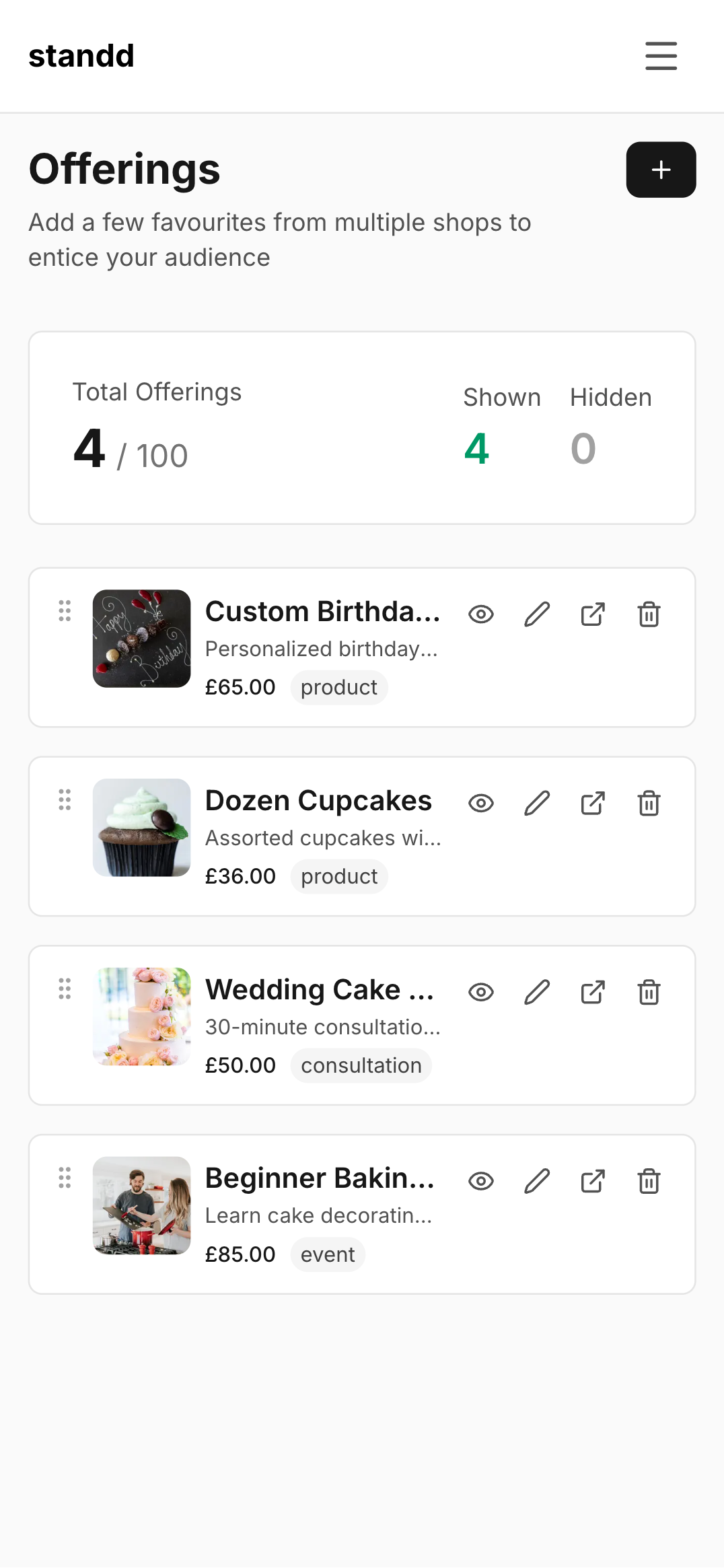Edit the Dozen Cupcakes offering
Screen dimensions: 724x1568
[x=536, y=804]
